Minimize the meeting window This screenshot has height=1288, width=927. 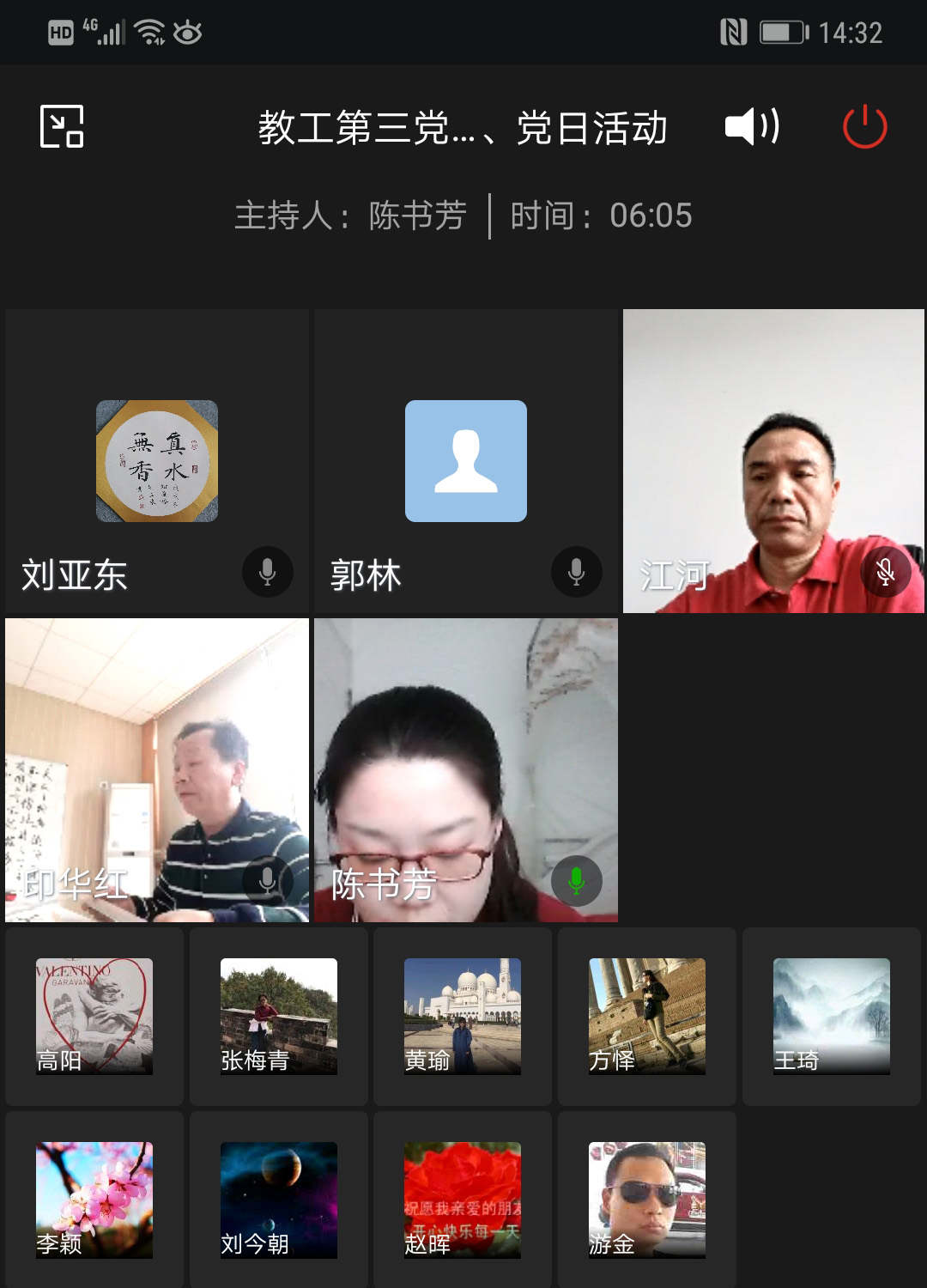(x=62, y=126)
